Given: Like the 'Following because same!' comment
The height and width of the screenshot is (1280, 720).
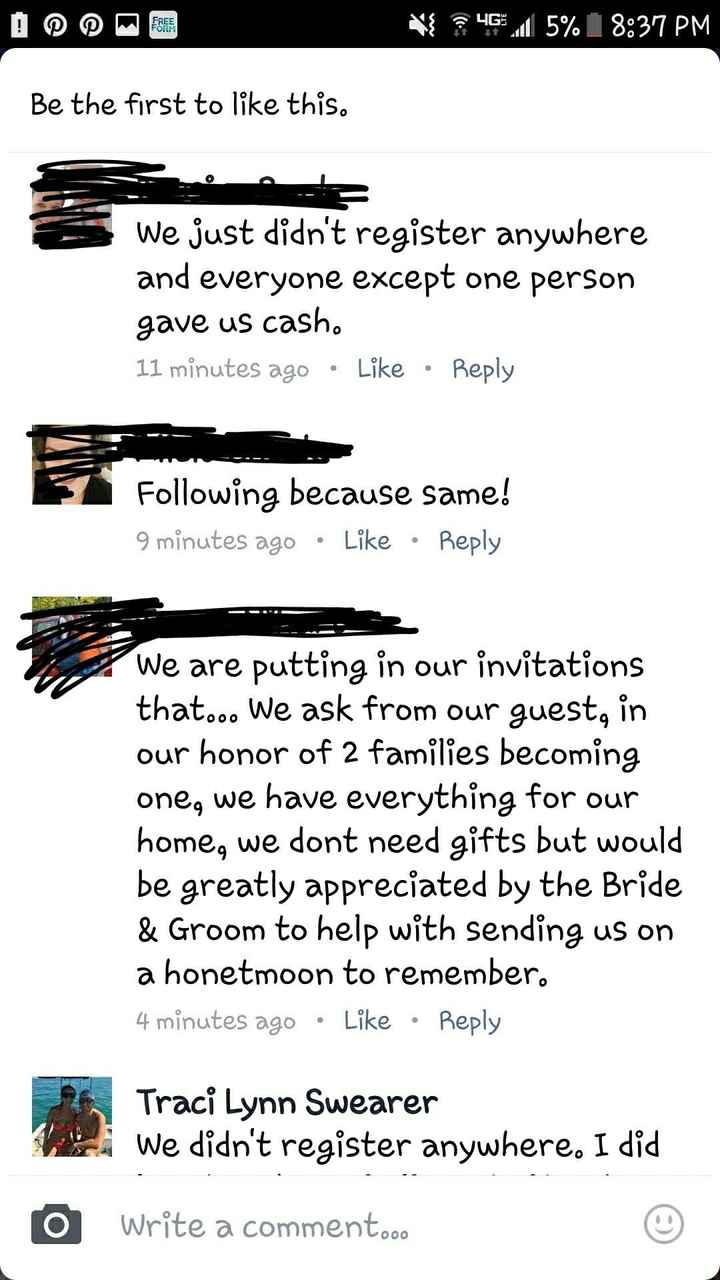Looking at the screenshot, I should tap(367, 541).
